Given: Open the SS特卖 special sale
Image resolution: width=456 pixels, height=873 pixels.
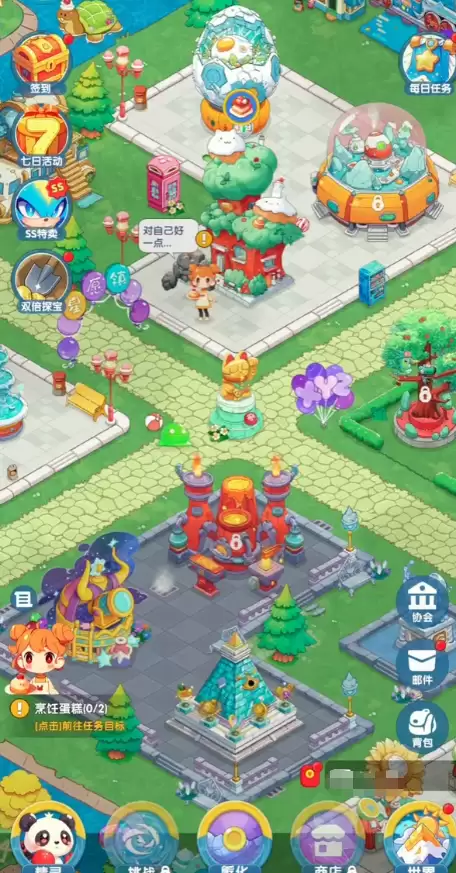Looking at the screenshot, I should pos(42,209).
